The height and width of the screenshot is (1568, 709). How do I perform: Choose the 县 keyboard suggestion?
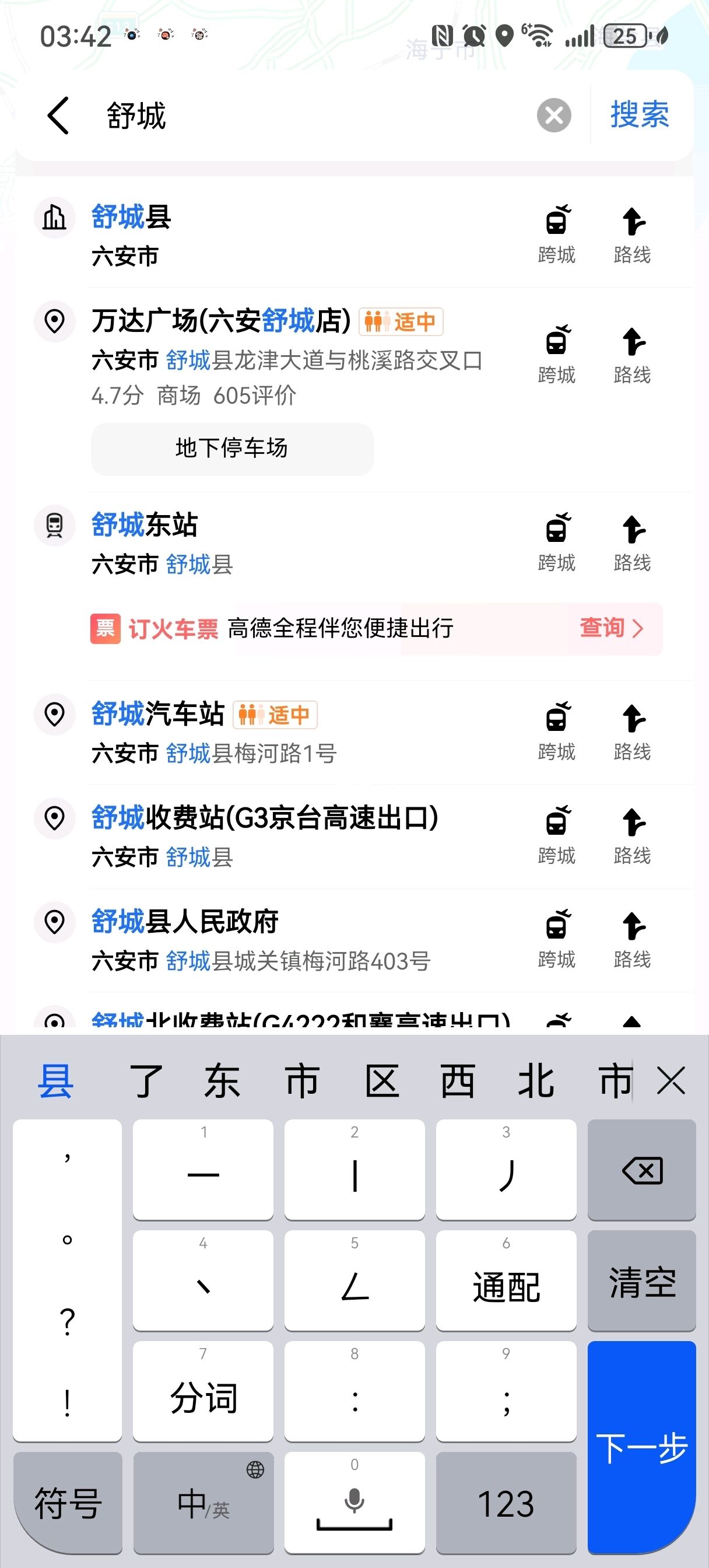56,1081
